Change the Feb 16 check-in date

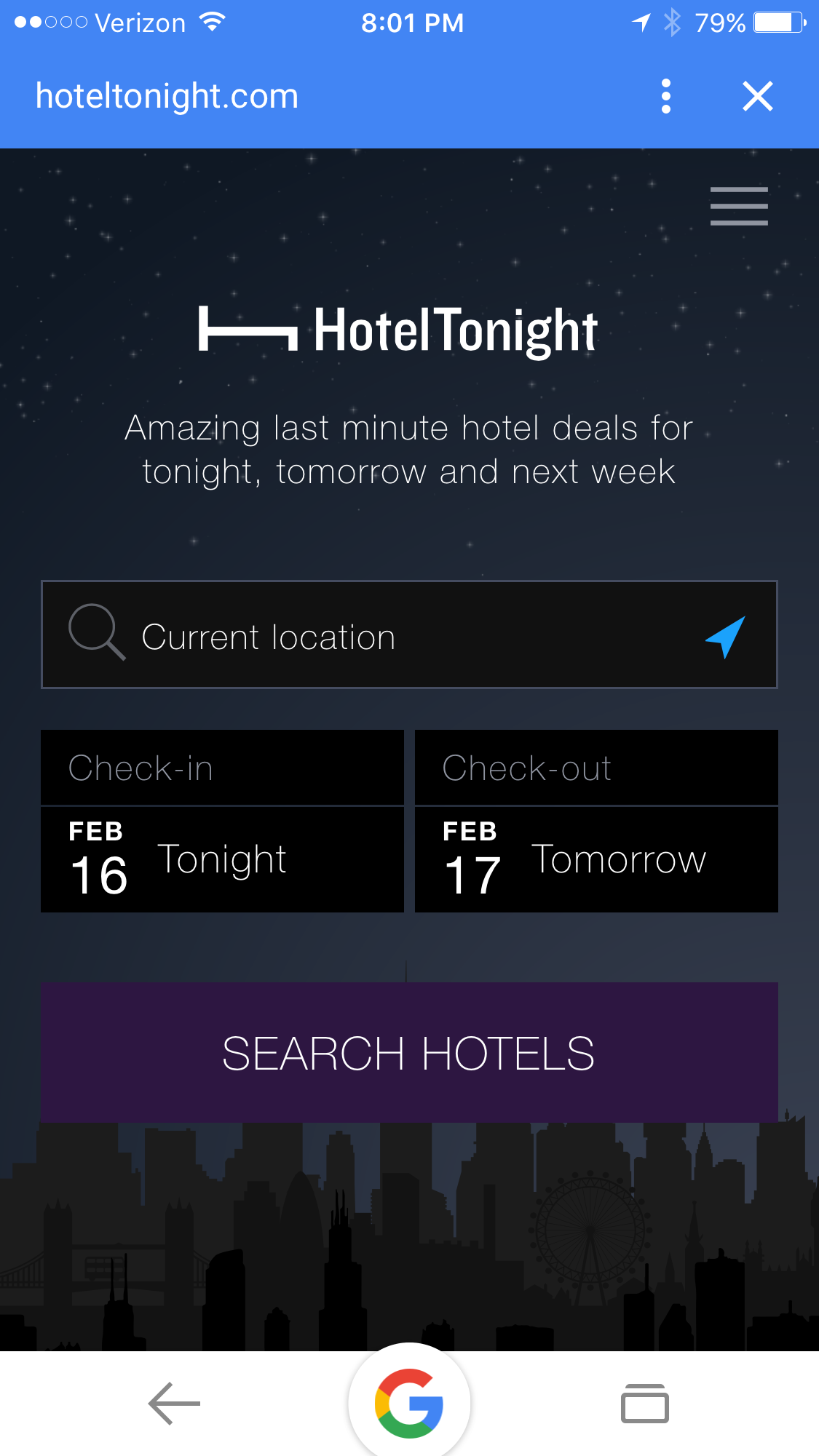(222, 859)
